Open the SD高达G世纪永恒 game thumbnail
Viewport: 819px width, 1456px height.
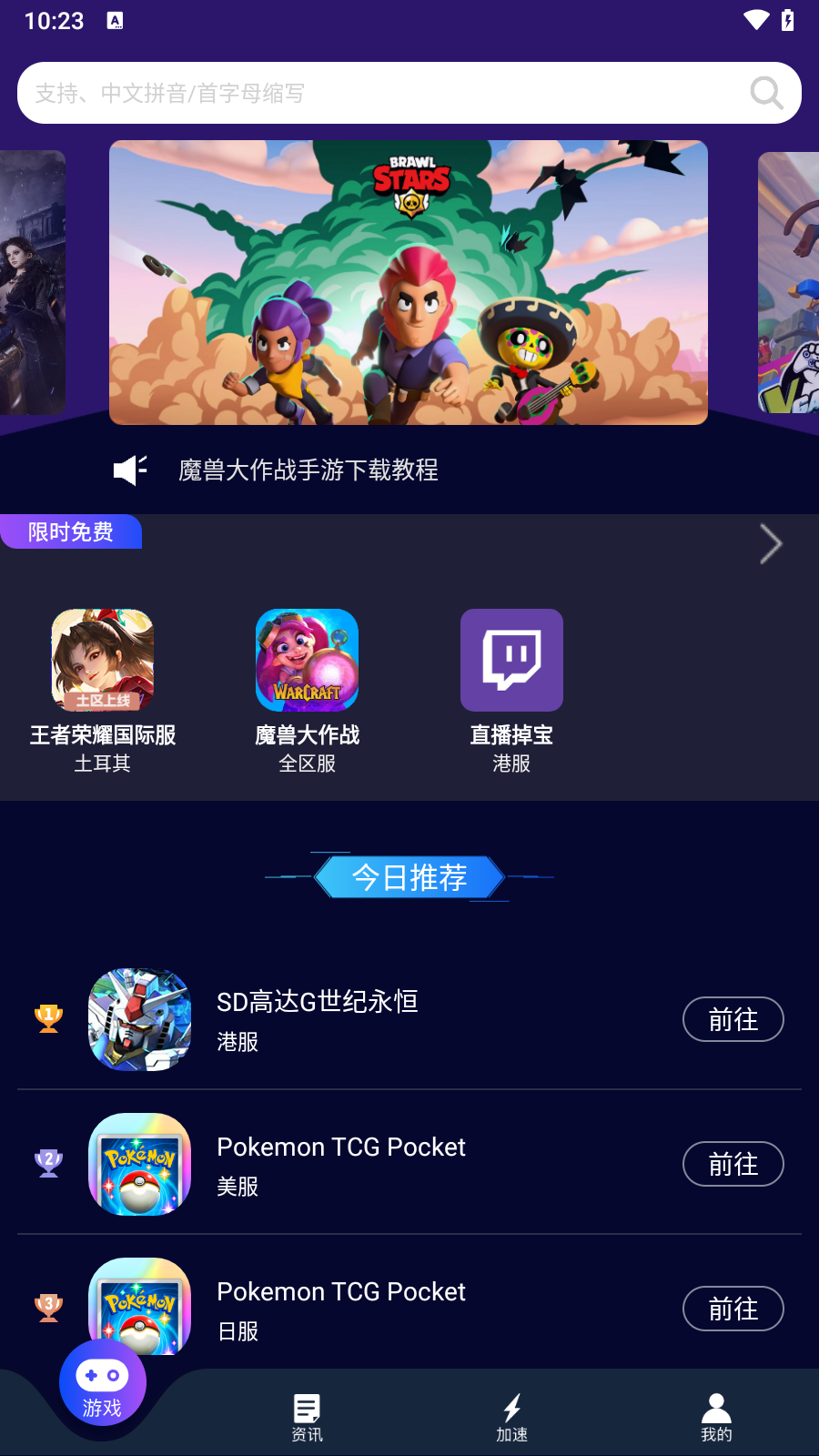pos(139,1019)
